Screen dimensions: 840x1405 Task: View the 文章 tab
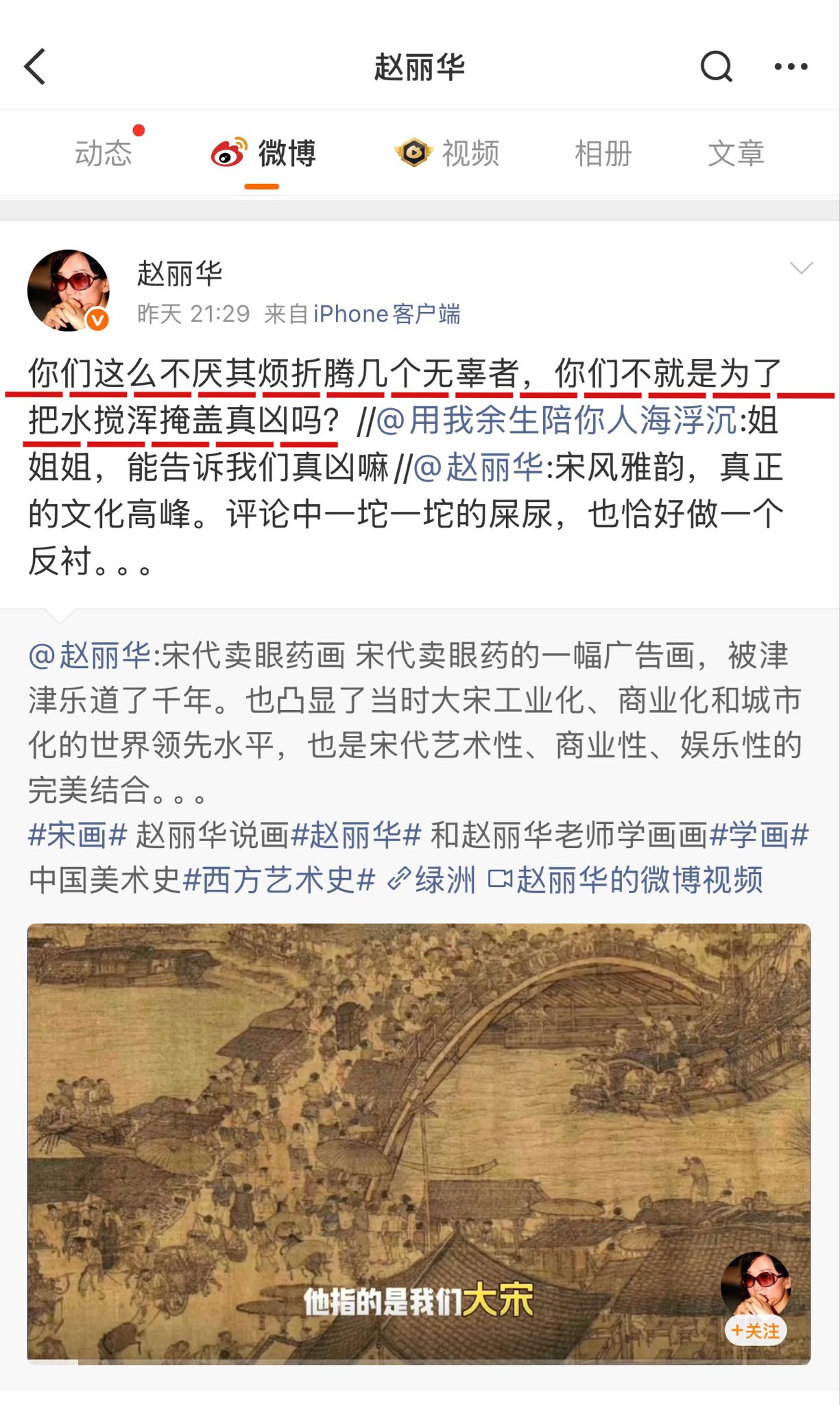736,153
